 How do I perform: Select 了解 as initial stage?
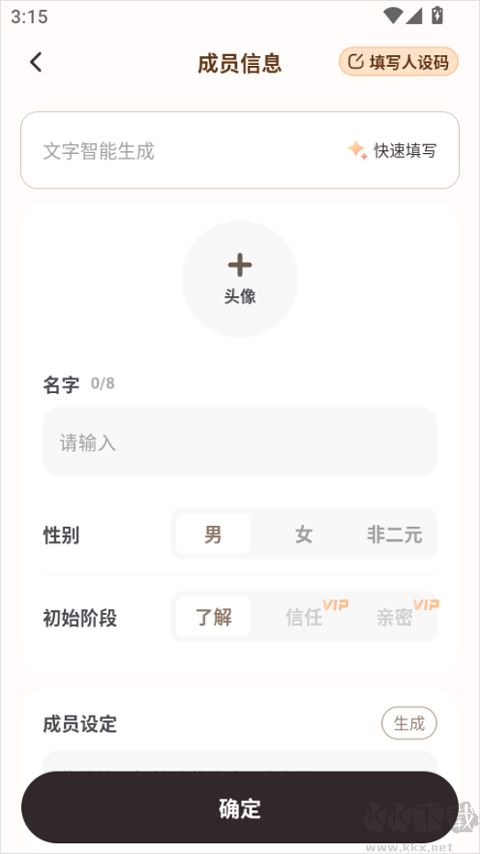[213, 617]
